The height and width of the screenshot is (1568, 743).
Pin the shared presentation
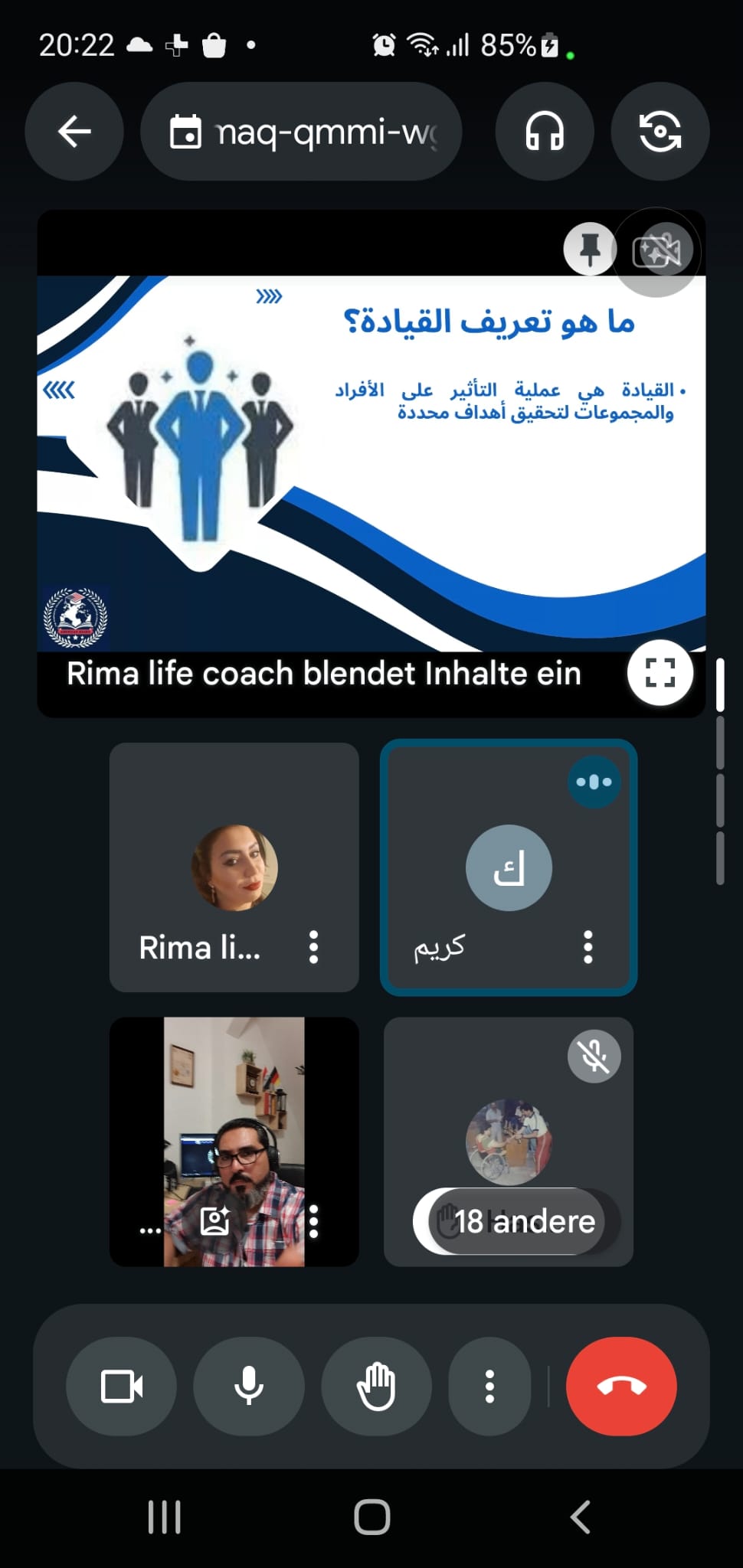590,249
